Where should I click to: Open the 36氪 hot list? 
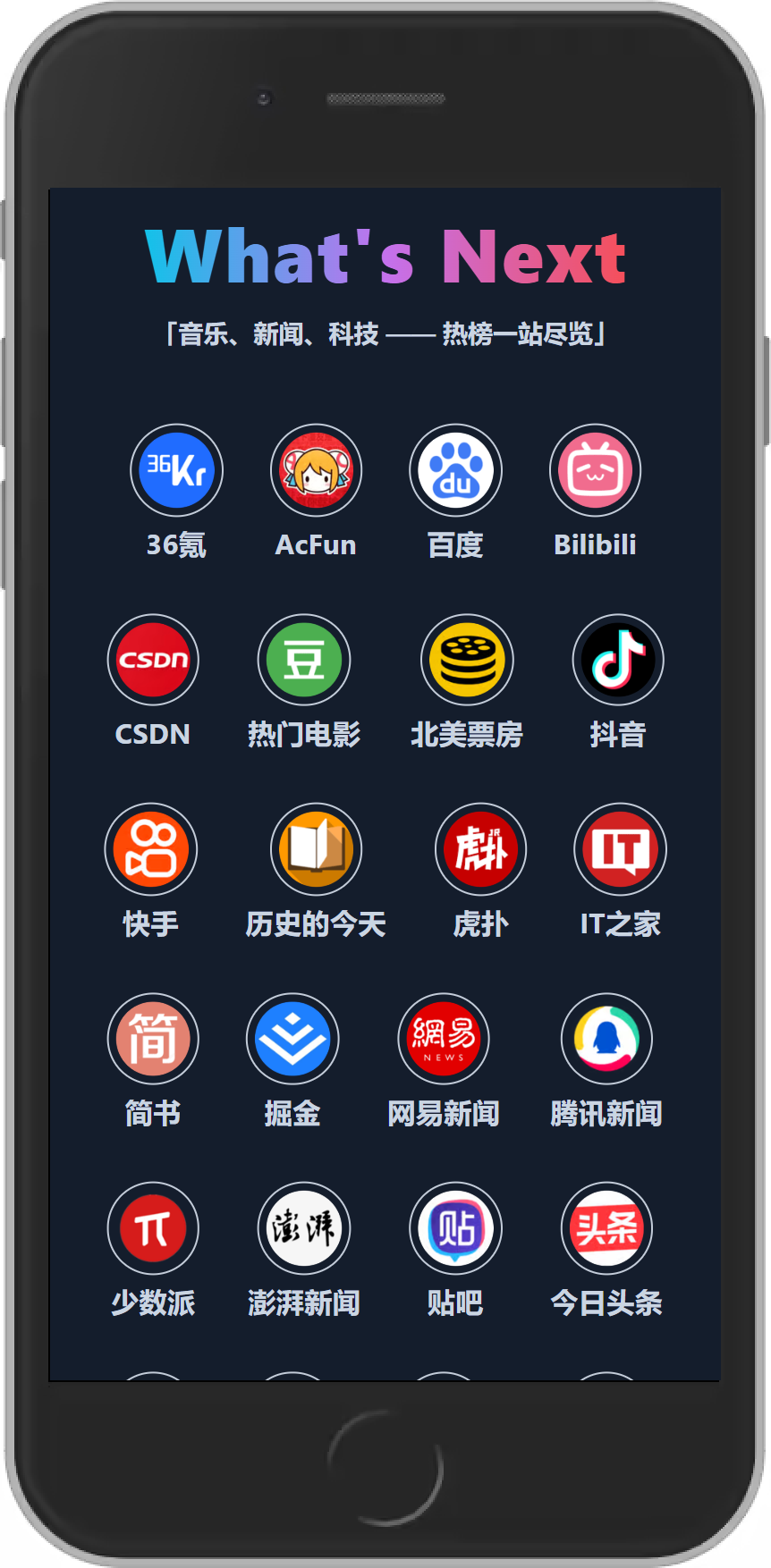(x=175, y=469)
